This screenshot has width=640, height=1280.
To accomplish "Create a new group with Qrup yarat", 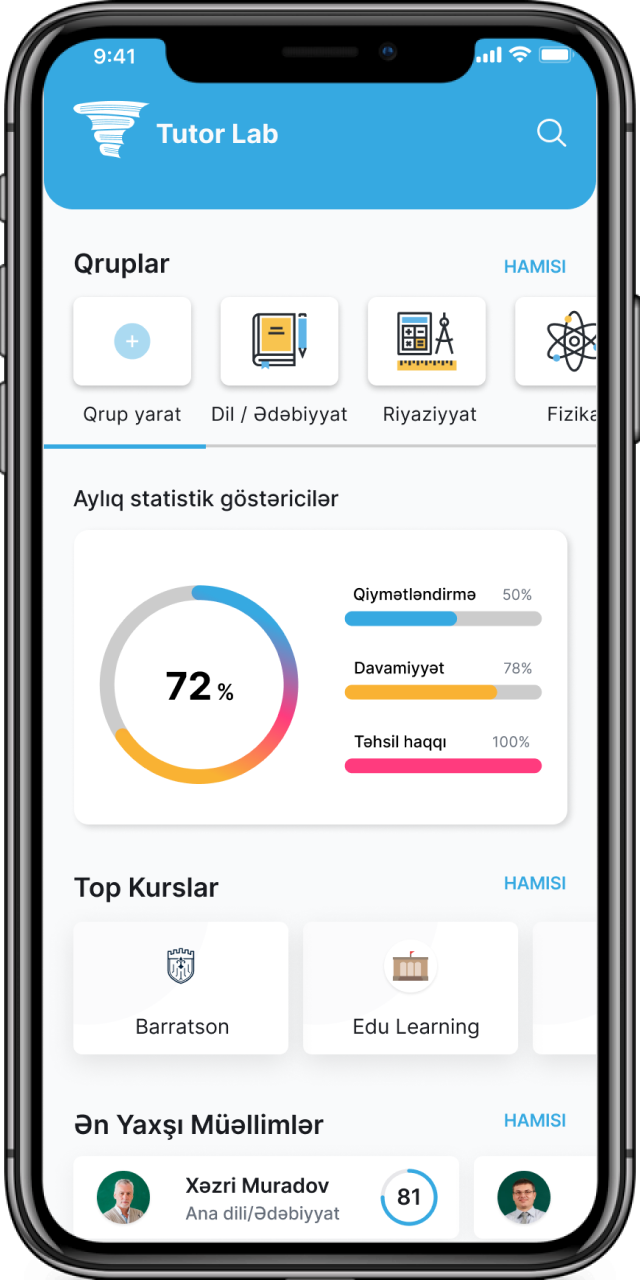I will (x=132, y=342).
